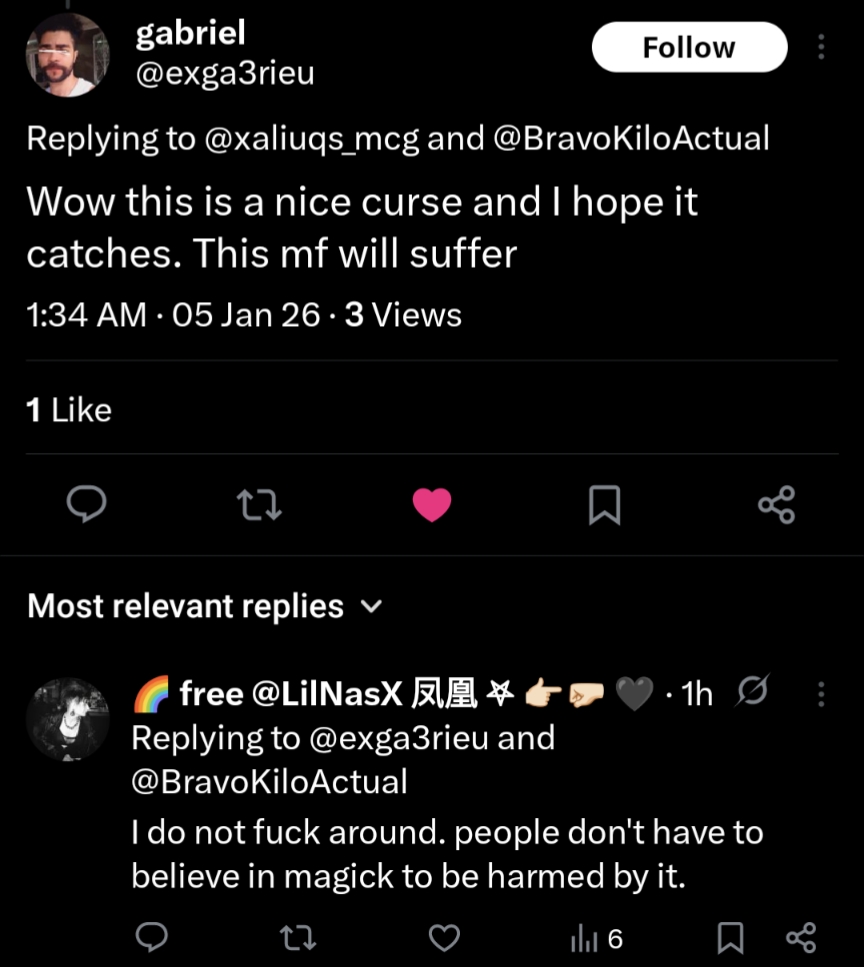Open the @xaliuqs_mcg mention link
The width and height of the screenshot is (864, 967).
pos(311,138)
